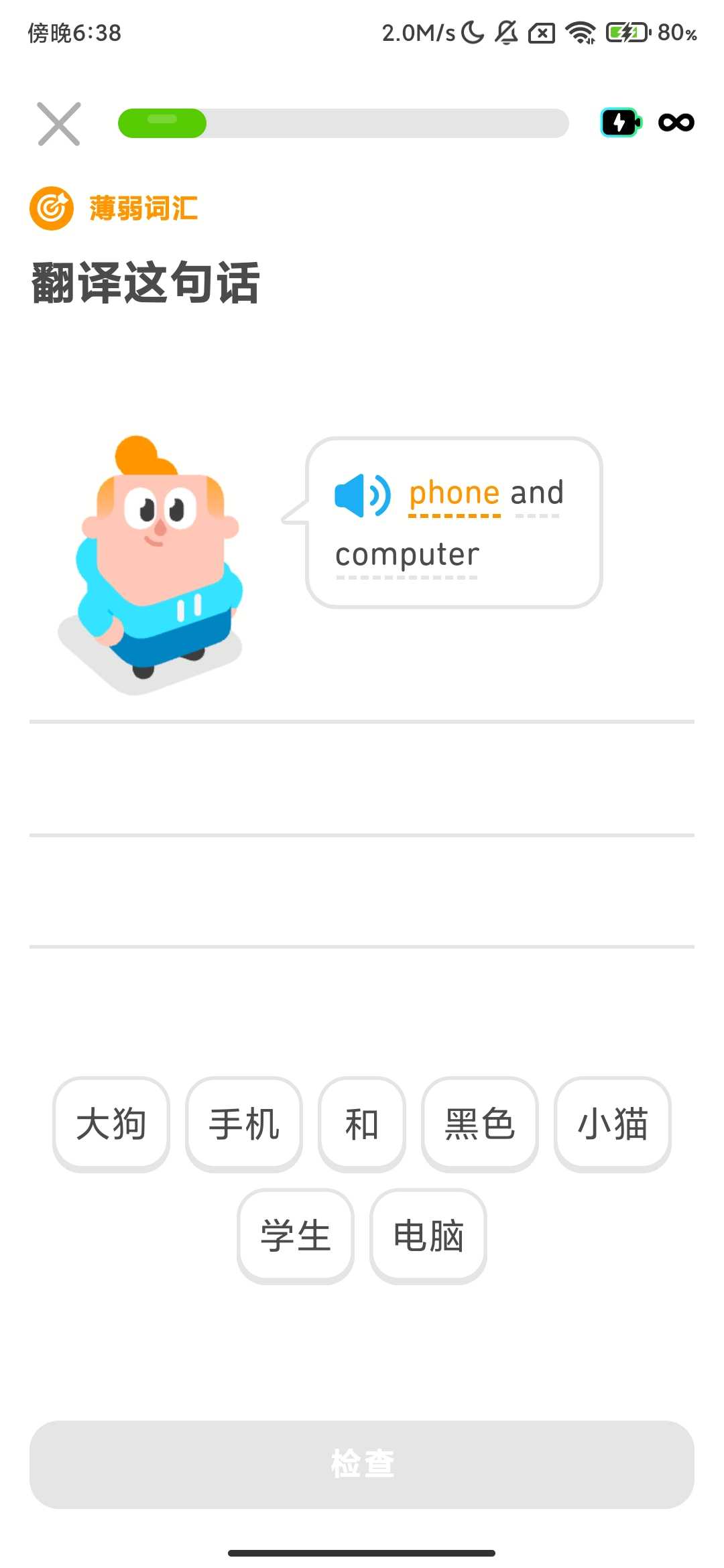The width and height of the screenshot is (724, 1568).
Task: Tap the word "phone" for a hint
Action: click(x=455, y=494)
